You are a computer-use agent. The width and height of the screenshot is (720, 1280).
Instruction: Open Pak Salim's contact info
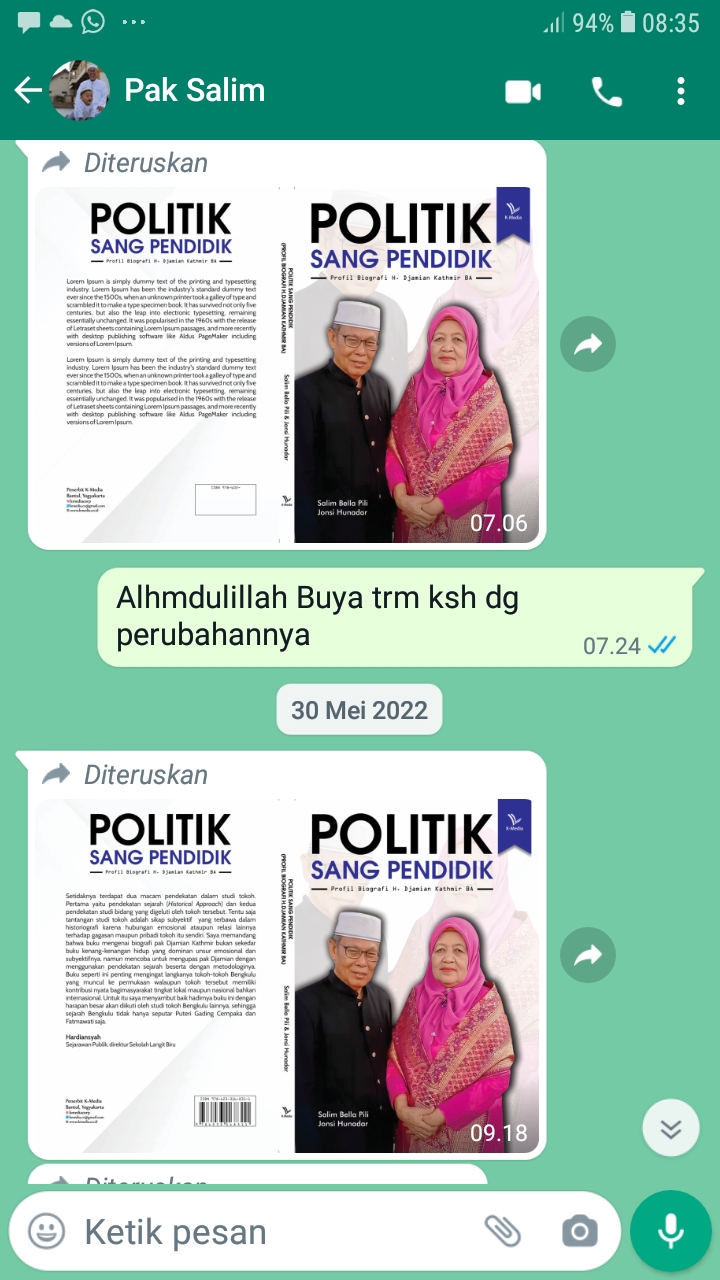tap(195, 91)
